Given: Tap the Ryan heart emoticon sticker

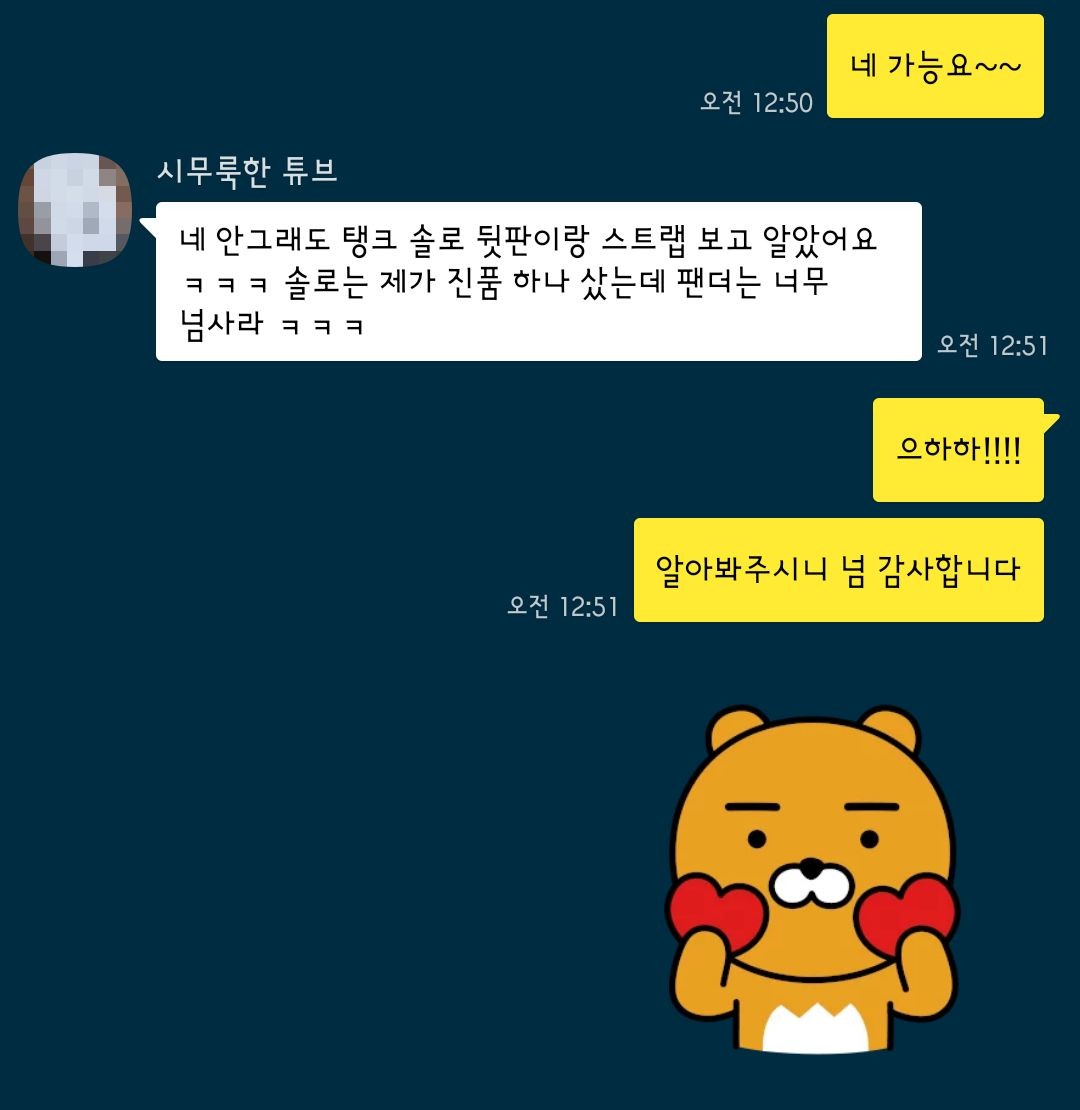Looking at the screenshot, I should (x=812, y=878).
